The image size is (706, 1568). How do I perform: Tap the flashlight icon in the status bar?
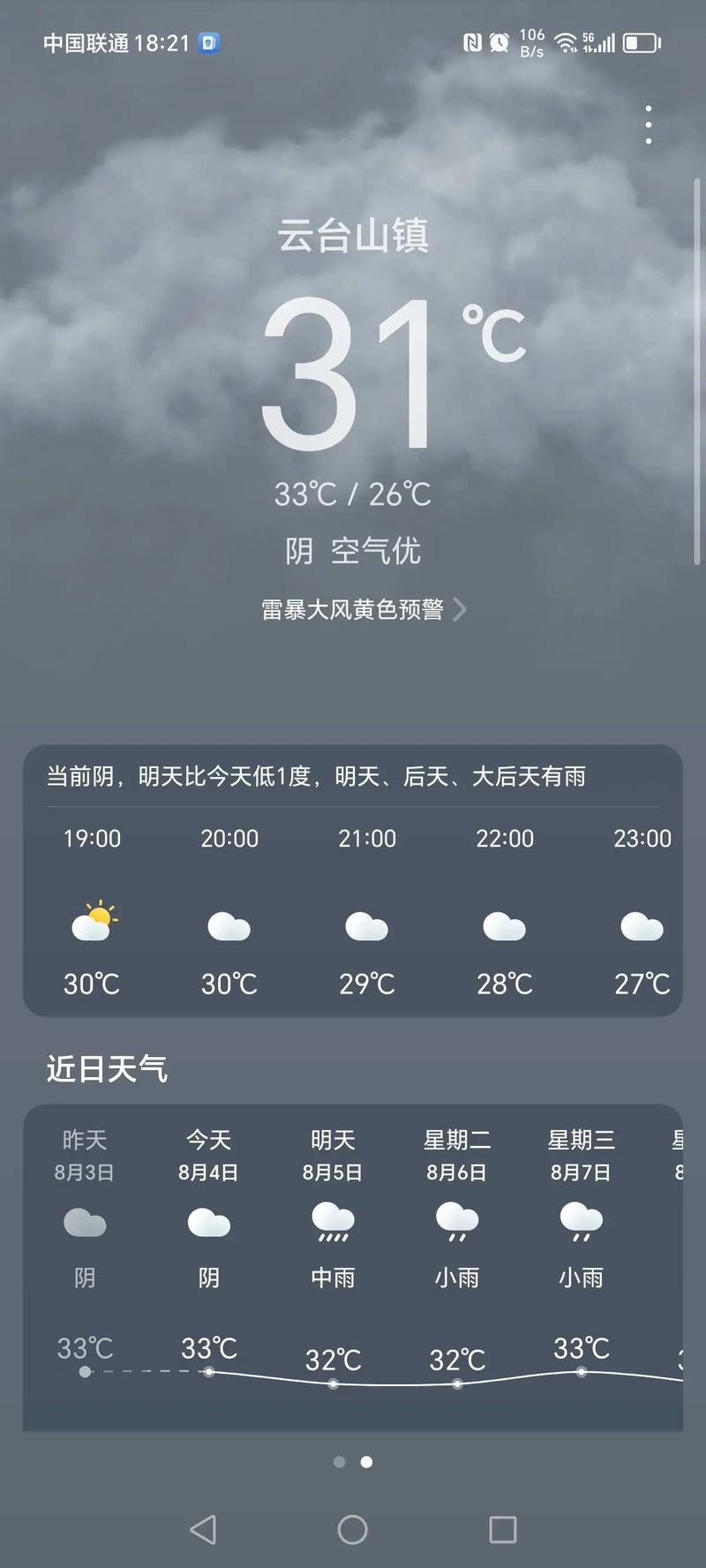207,41
